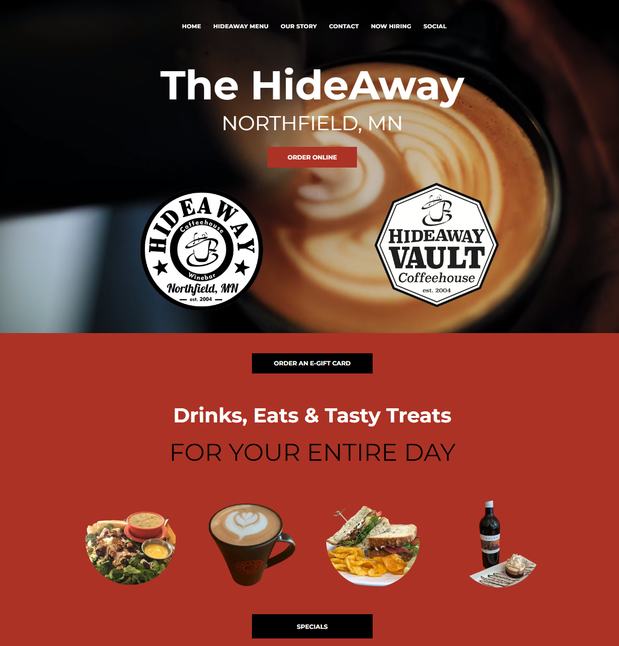Open the Contact page

tap(343, 26)
